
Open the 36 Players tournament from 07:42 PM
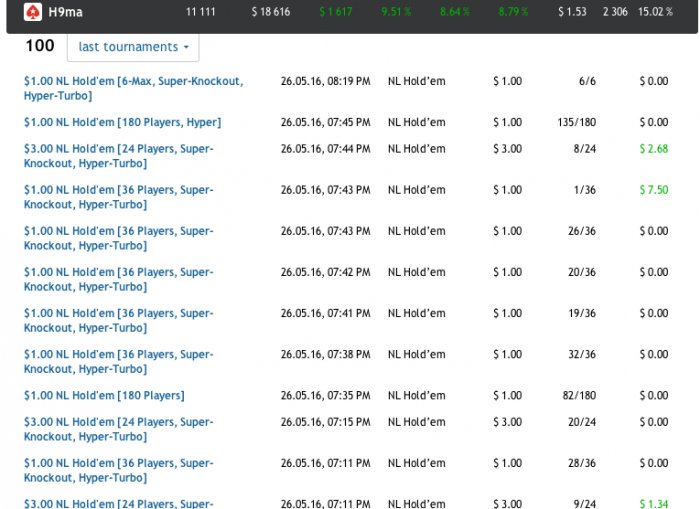pyautogui.click(x=118, y=271)
